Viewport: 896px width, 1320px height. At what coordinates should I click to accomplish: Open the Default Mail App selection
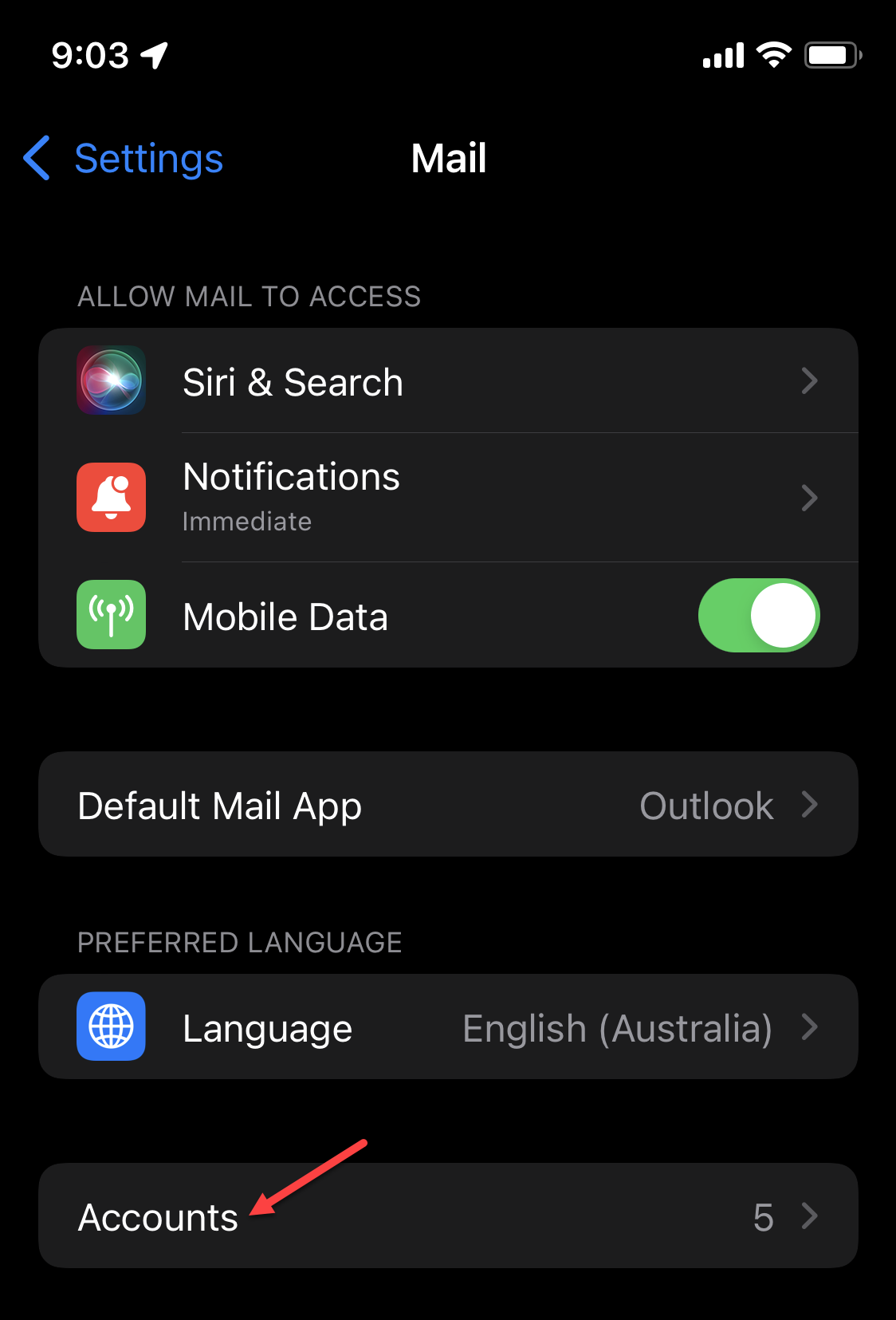coord(448,805)
